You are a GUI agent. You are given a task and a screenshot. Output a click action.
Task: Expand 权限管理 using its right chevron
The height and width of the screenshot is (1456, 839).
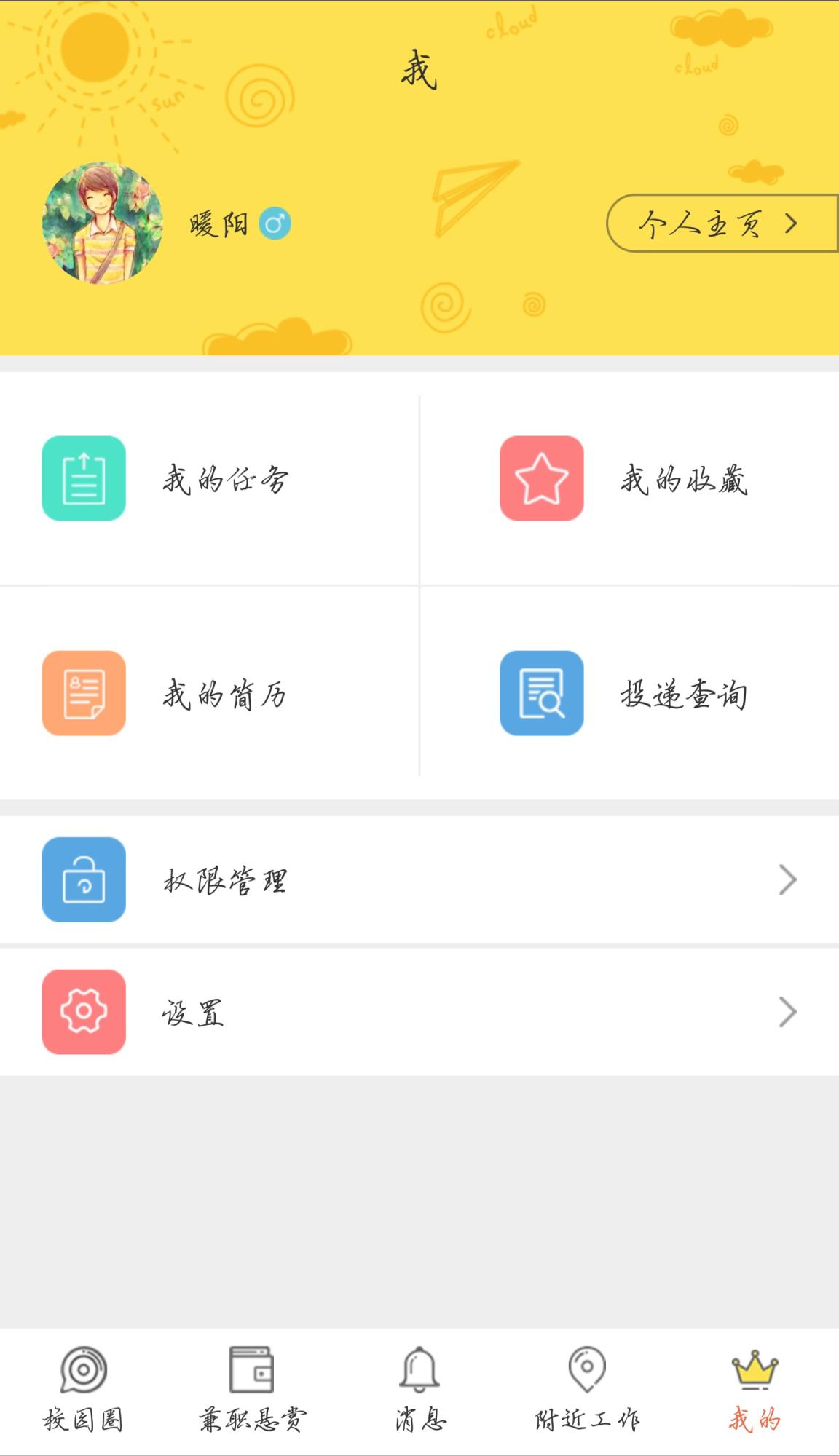click(787, 879)
